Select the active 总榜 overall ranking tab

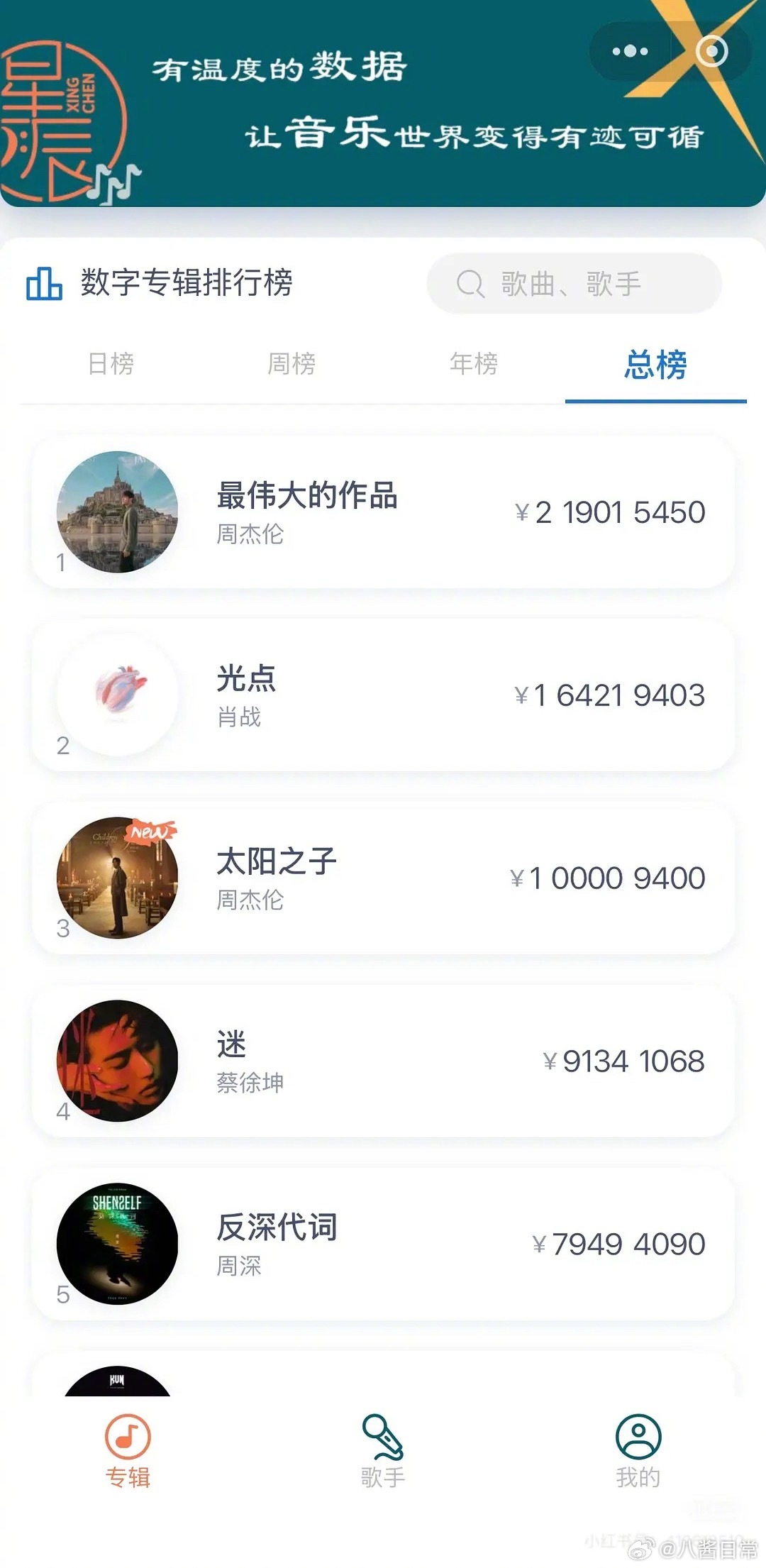coord(656,364)
